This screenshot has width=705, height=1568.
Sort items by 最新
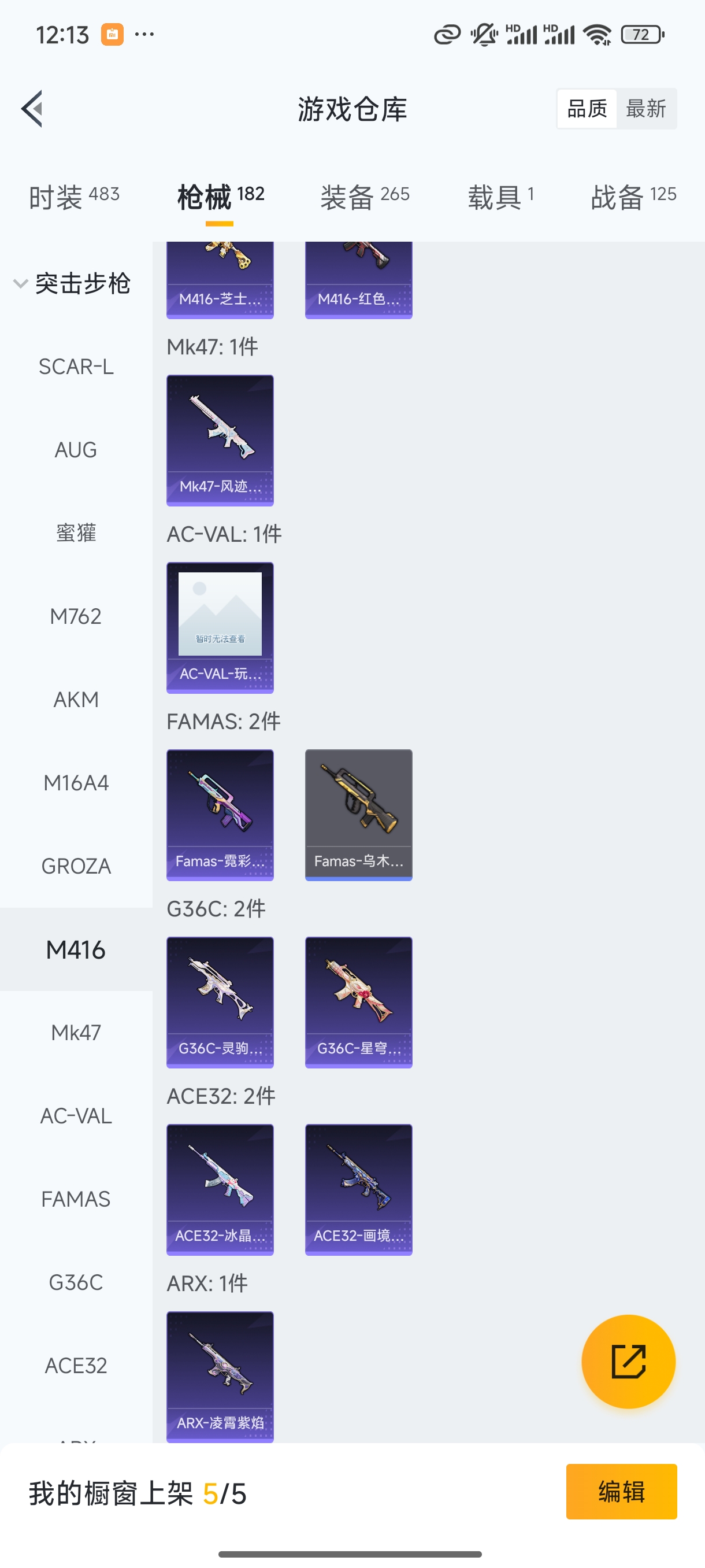(645, 109)
